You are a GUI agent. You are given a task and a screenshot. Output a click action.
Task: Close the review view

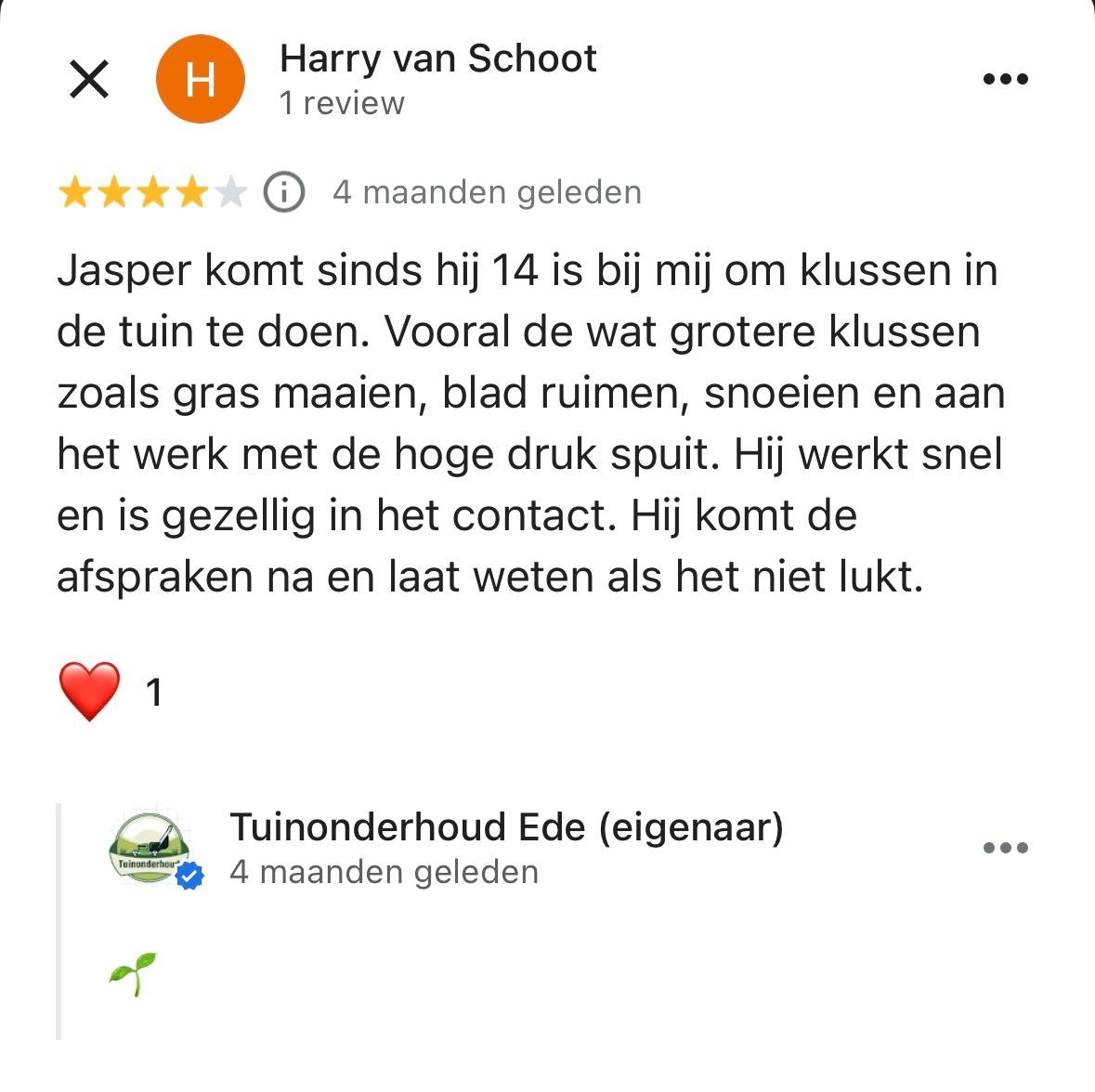pos(89,79)
